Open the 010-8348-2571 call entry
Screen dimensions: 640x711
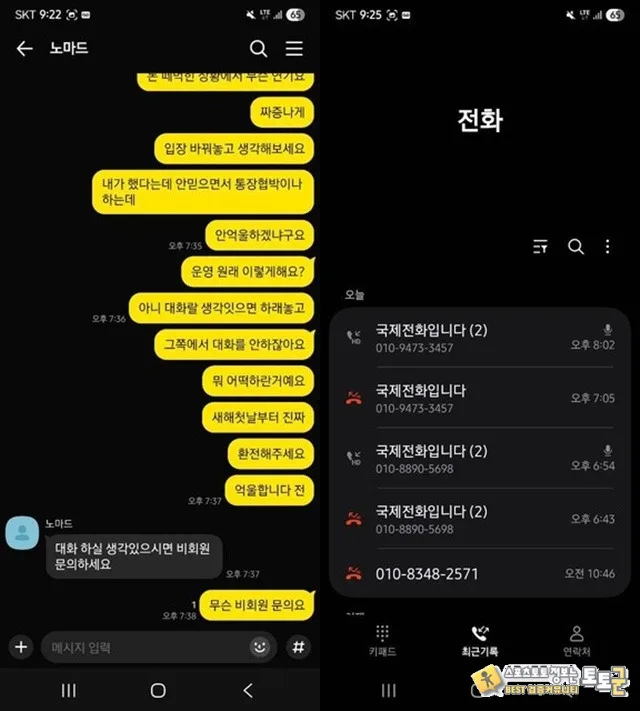(x=480, y=574)
